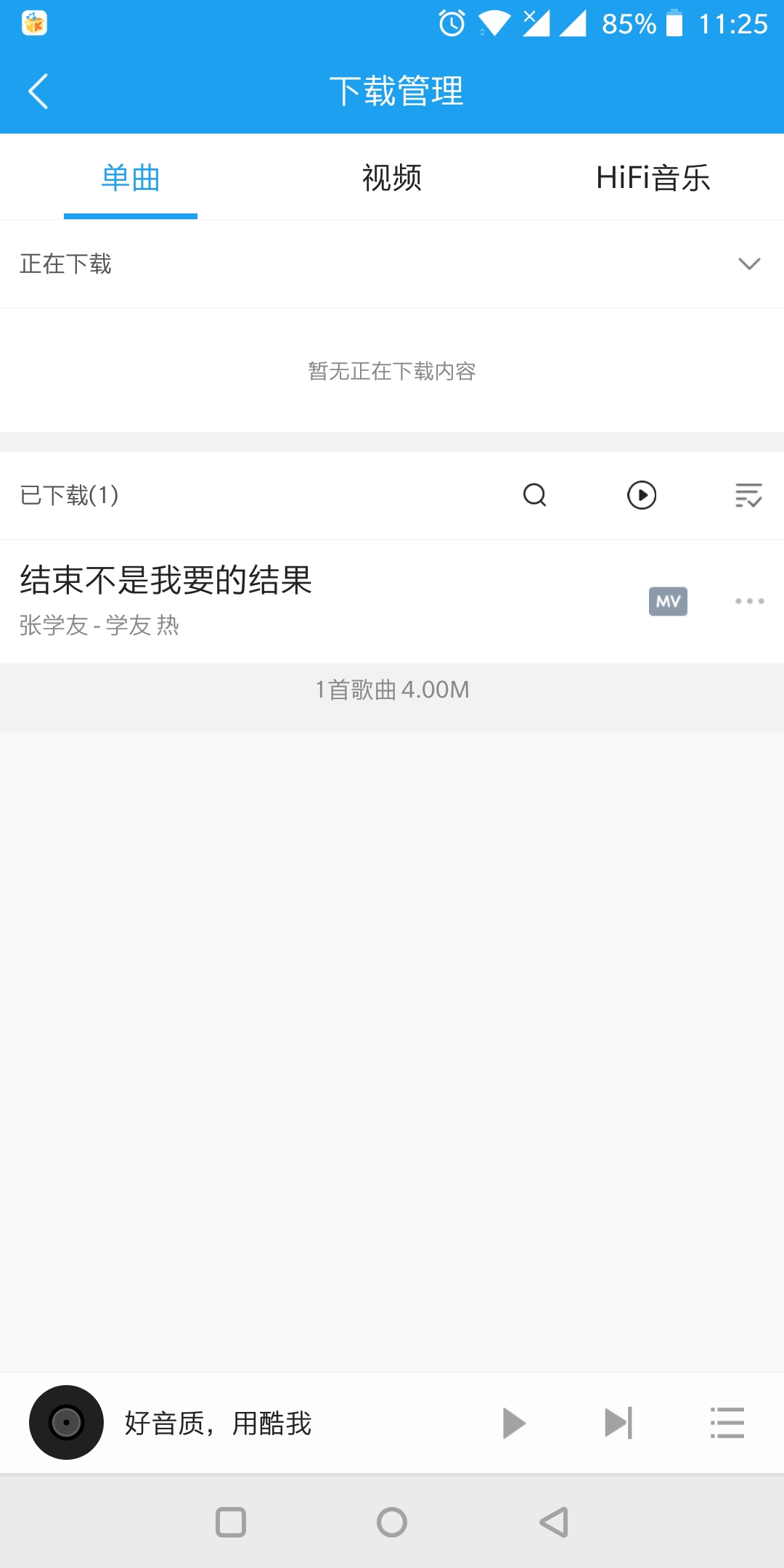
Task: Open more options for 结束不是我要的结果
Action: (749, 601)
